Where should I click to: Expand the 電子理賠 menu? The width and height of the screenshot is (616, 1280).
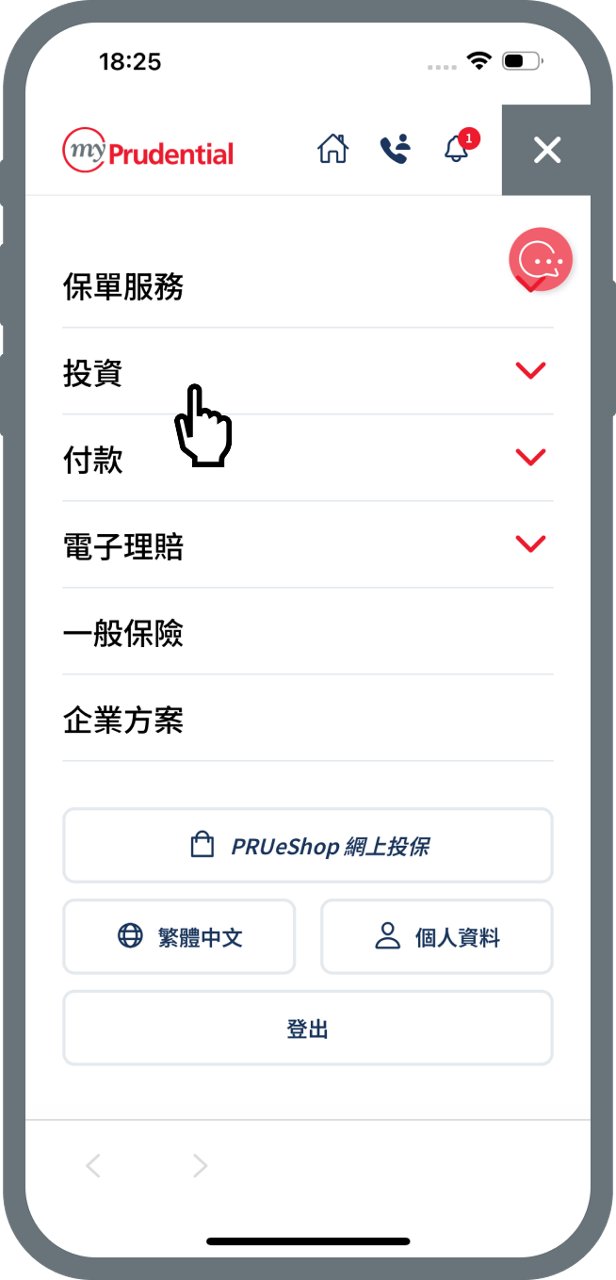[308, 545]
